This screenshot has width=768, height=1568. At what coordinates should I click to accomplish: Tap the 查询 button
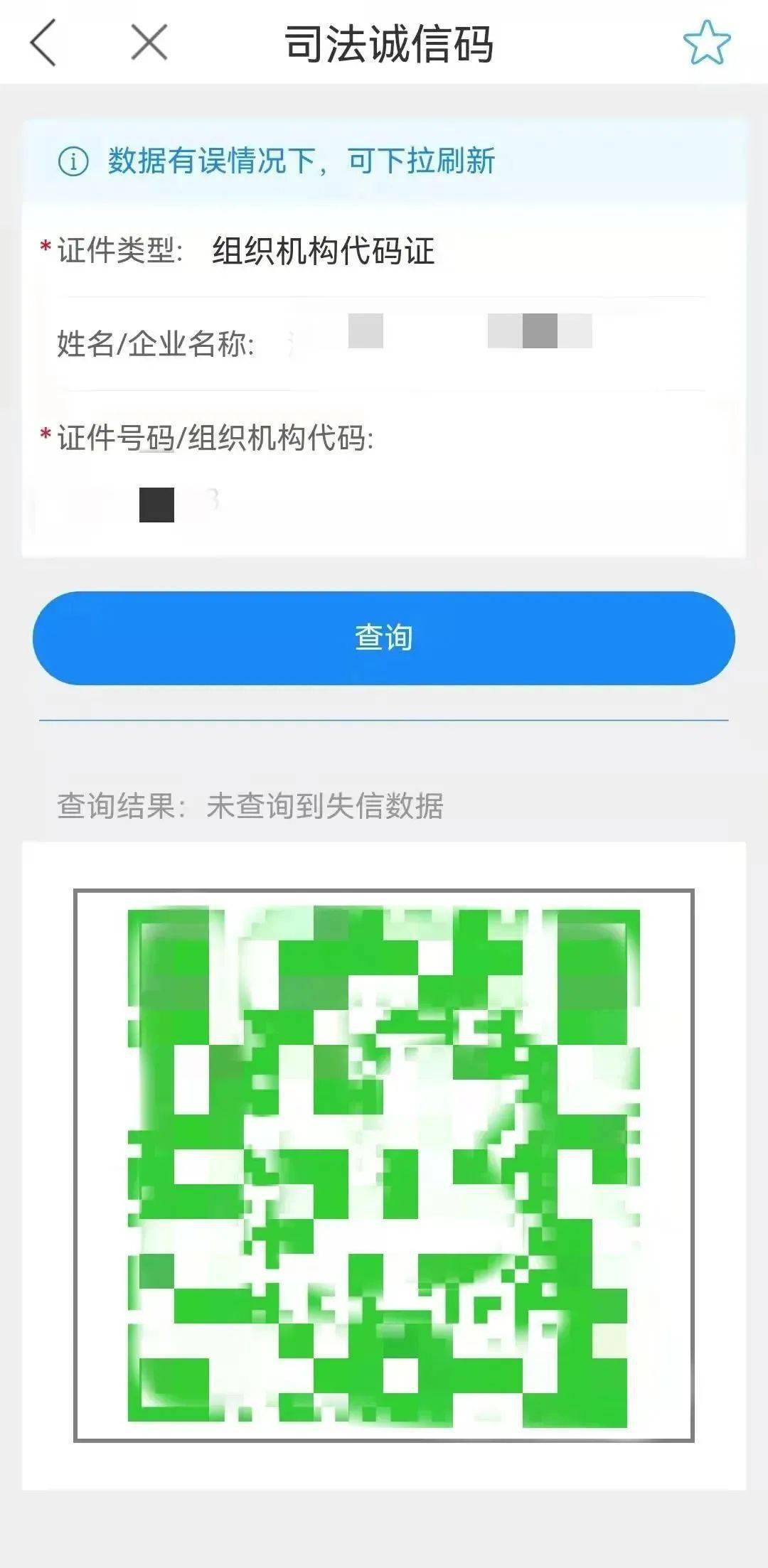(x=384, y=638)
